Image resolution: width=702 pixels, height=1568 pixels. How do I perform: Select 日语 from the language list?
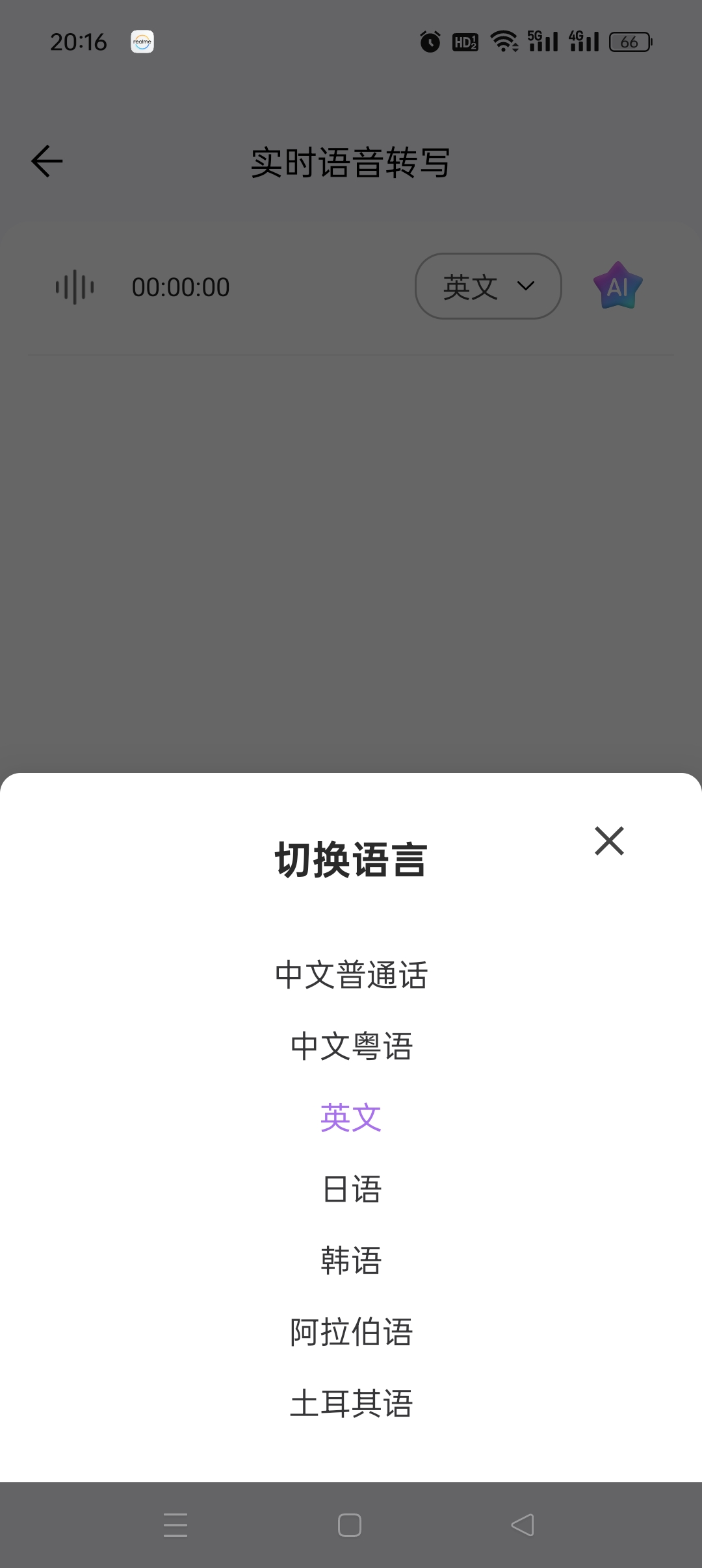pos(350,1187)
